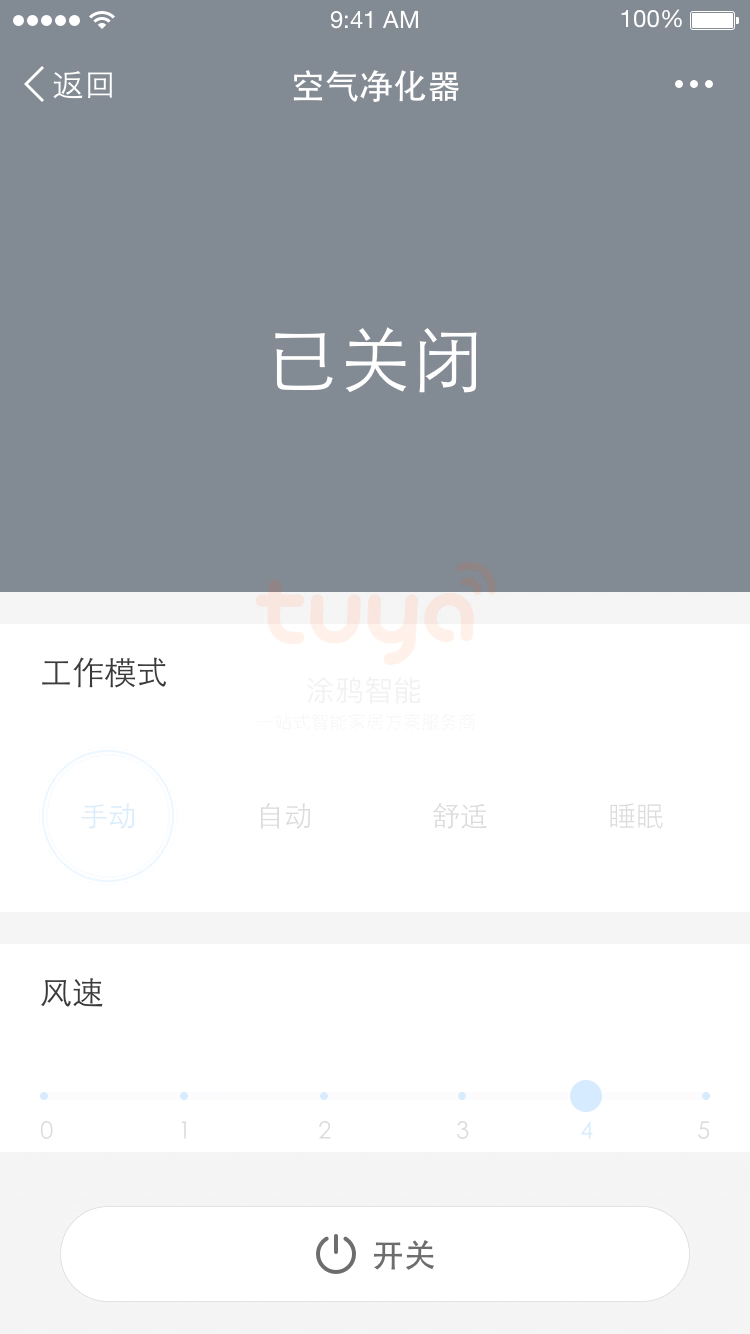The height and width of the screenshot is (1334, 750).
Task: Set wind speed to level 2
Action: pyautogui.click(x=324, y=1096)
